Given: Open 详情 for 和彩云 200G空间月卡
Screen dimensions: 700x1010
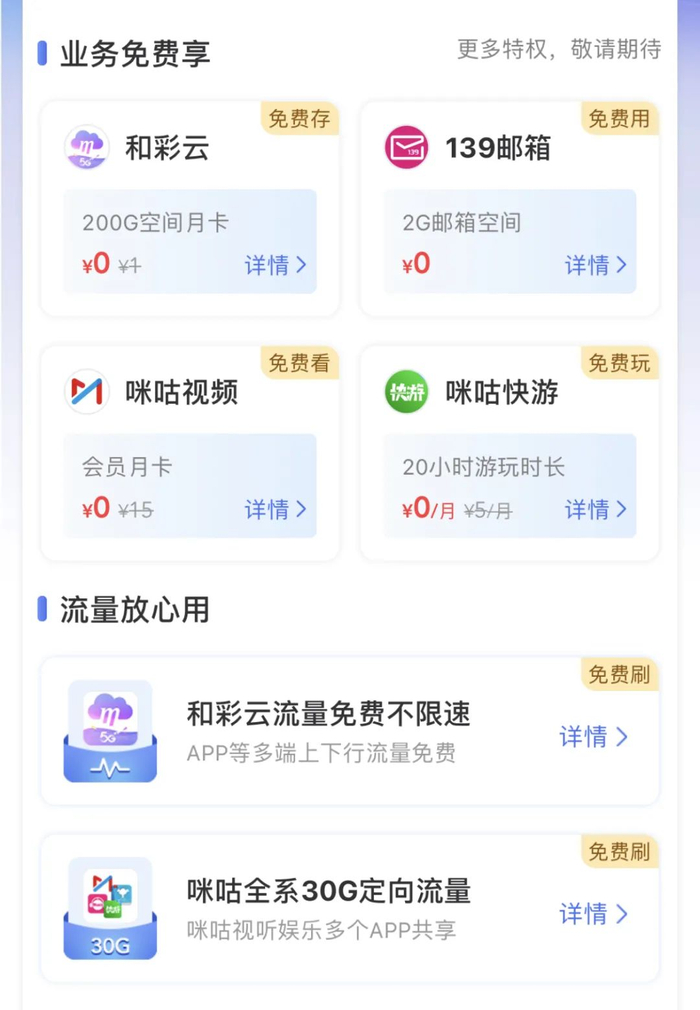Looking at the screenshot, I should (x=275, y=265).
